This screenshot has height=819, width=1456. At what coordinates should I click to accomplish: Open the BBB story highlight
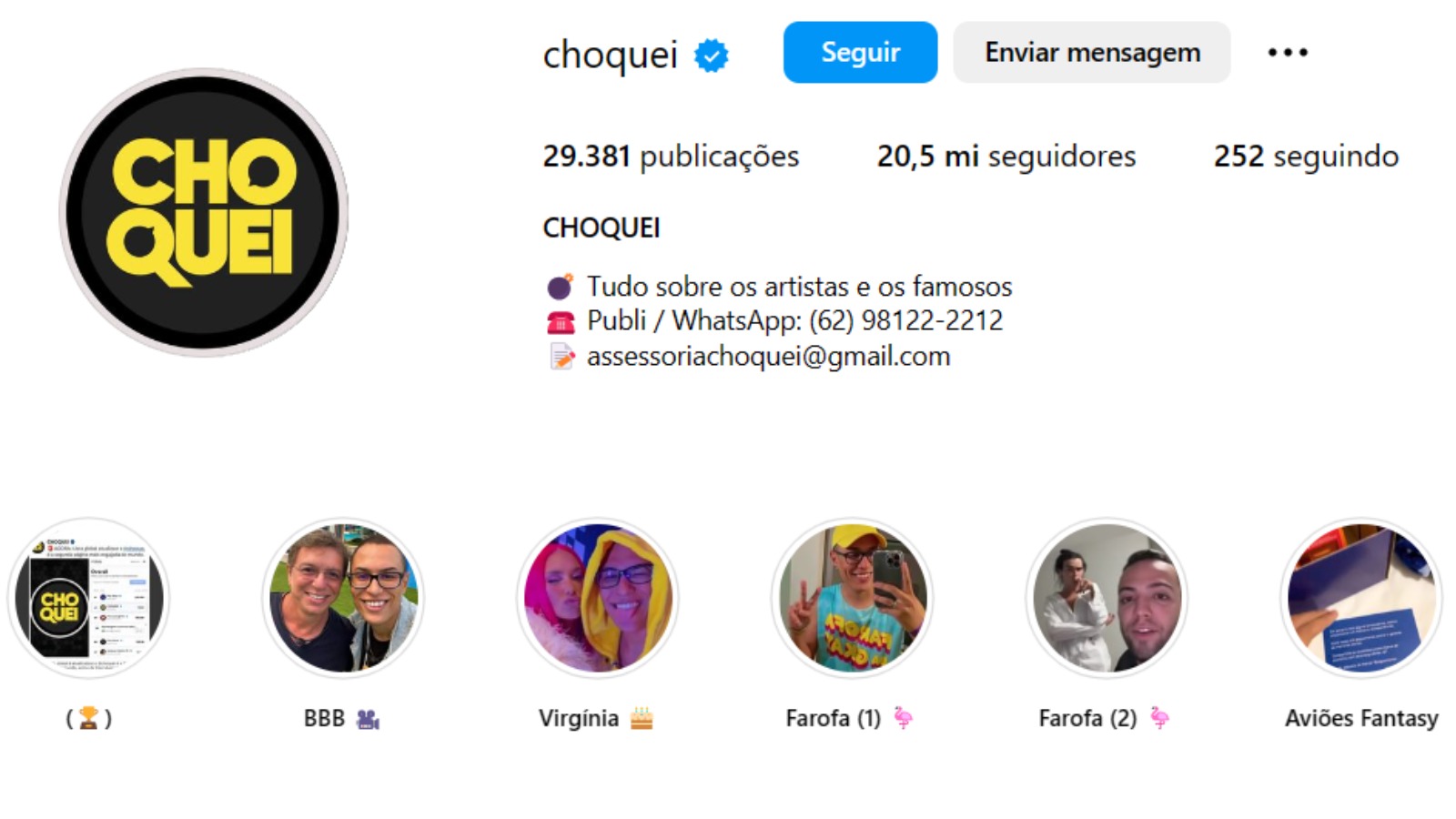[x=343, y=598]
